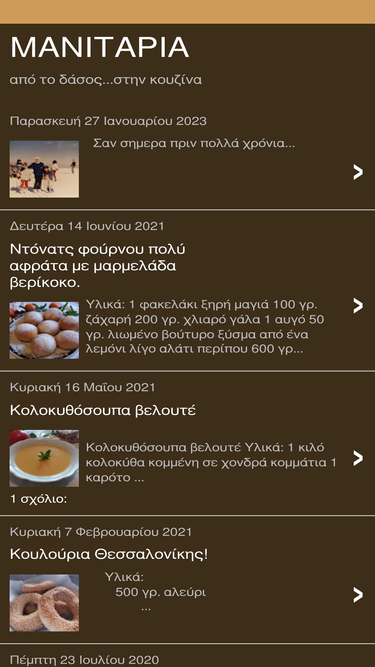Image resolution: width=375 pixels, height=667 pixels.
Task: View the donuts photo thumbnail
Action: pyautogui.click(x=44, y=330)
